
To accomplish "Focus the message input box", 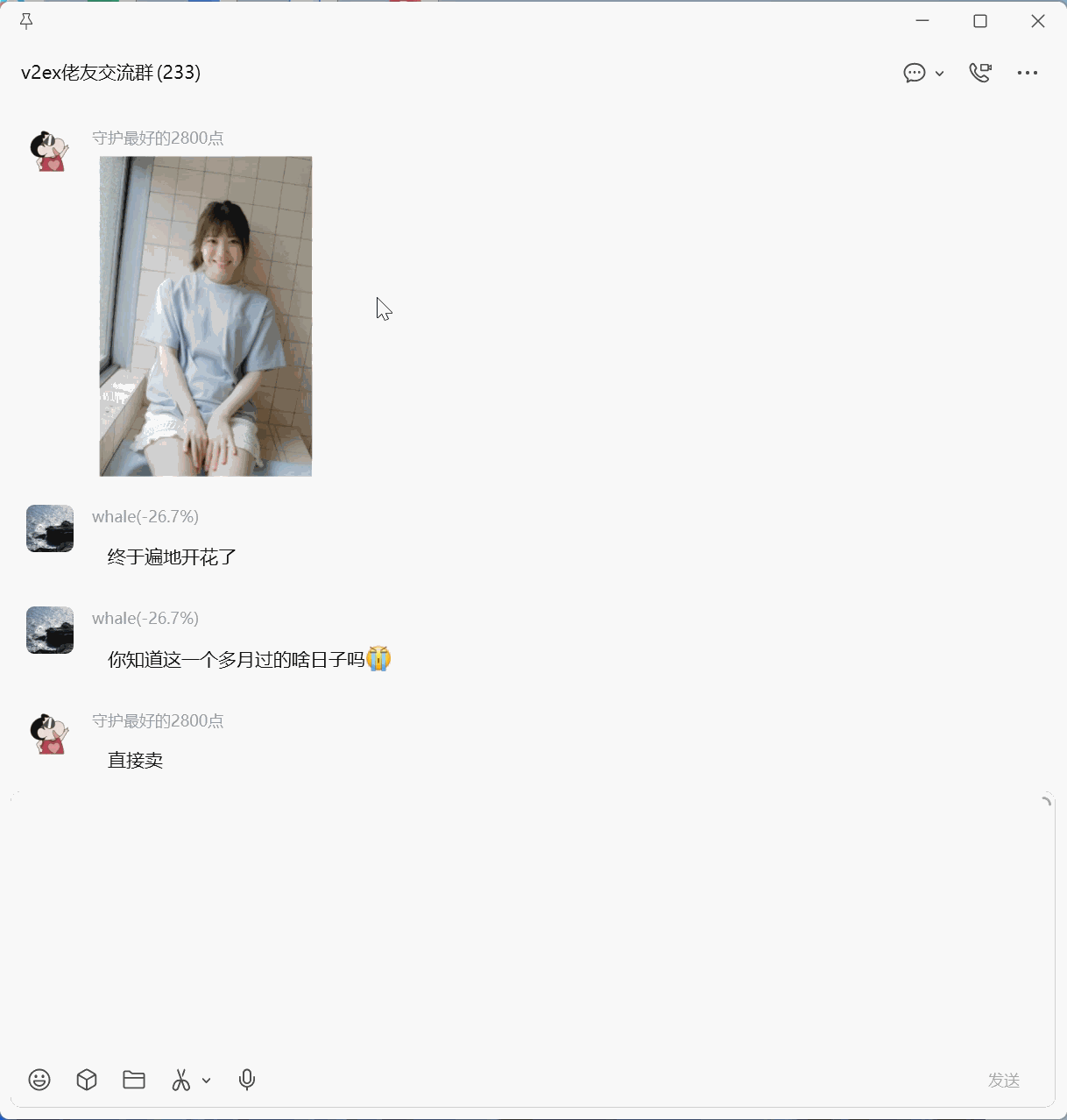I will pos(526,920).
